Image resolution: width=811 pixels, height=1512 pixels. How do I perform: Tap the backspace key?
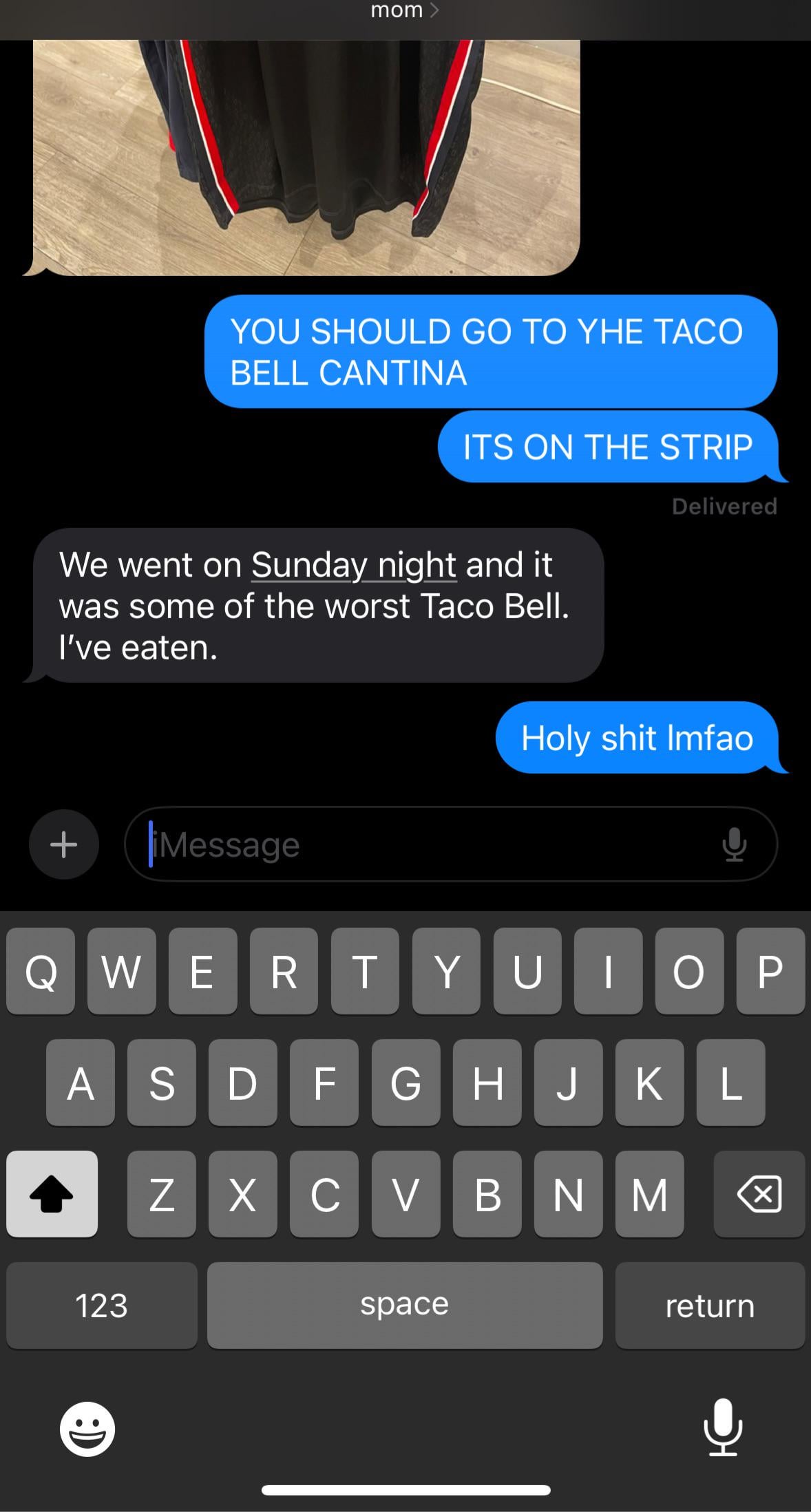click(x=759, y=1194)
